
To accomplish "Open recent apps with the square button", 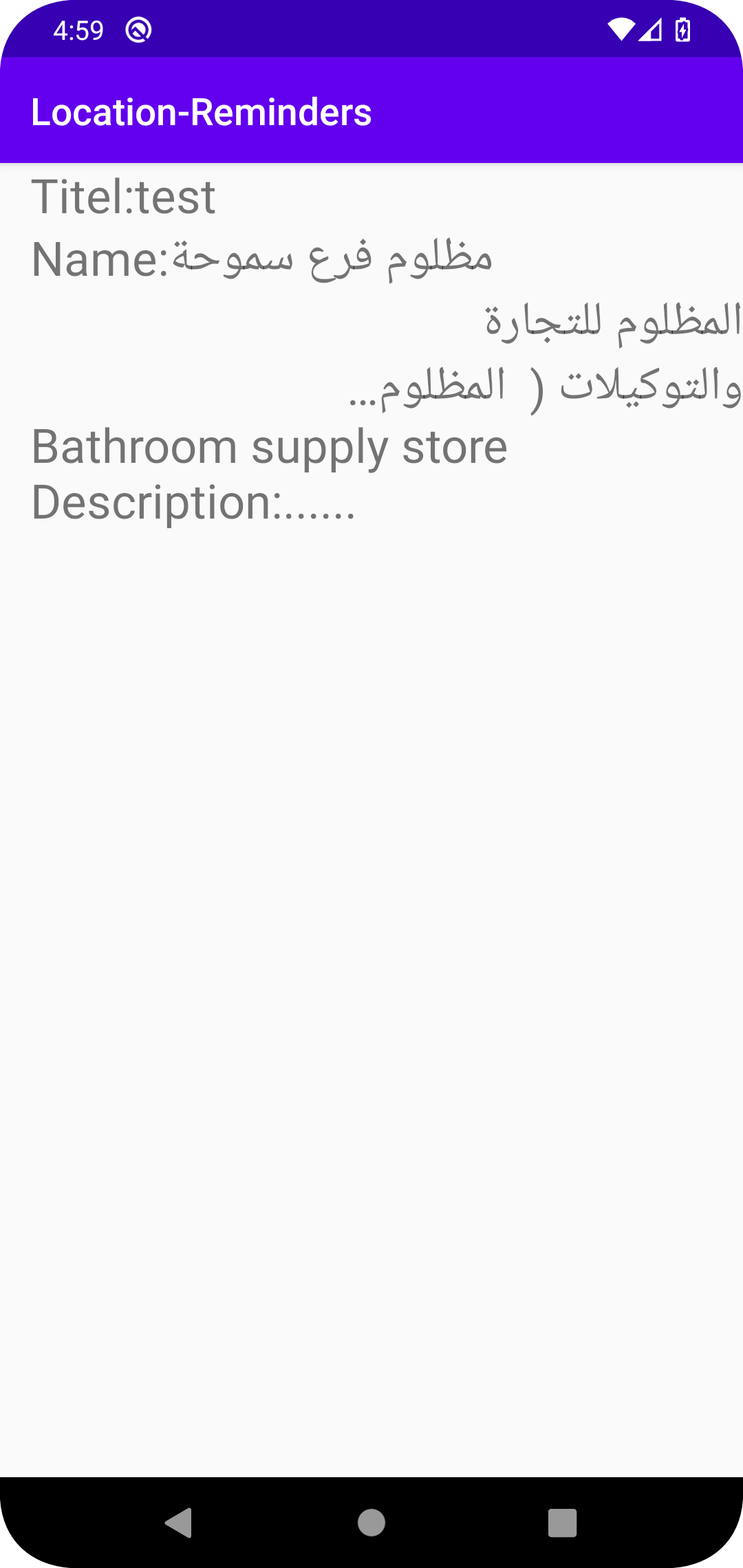I will pyautogui.click(x=562, y=1523).
